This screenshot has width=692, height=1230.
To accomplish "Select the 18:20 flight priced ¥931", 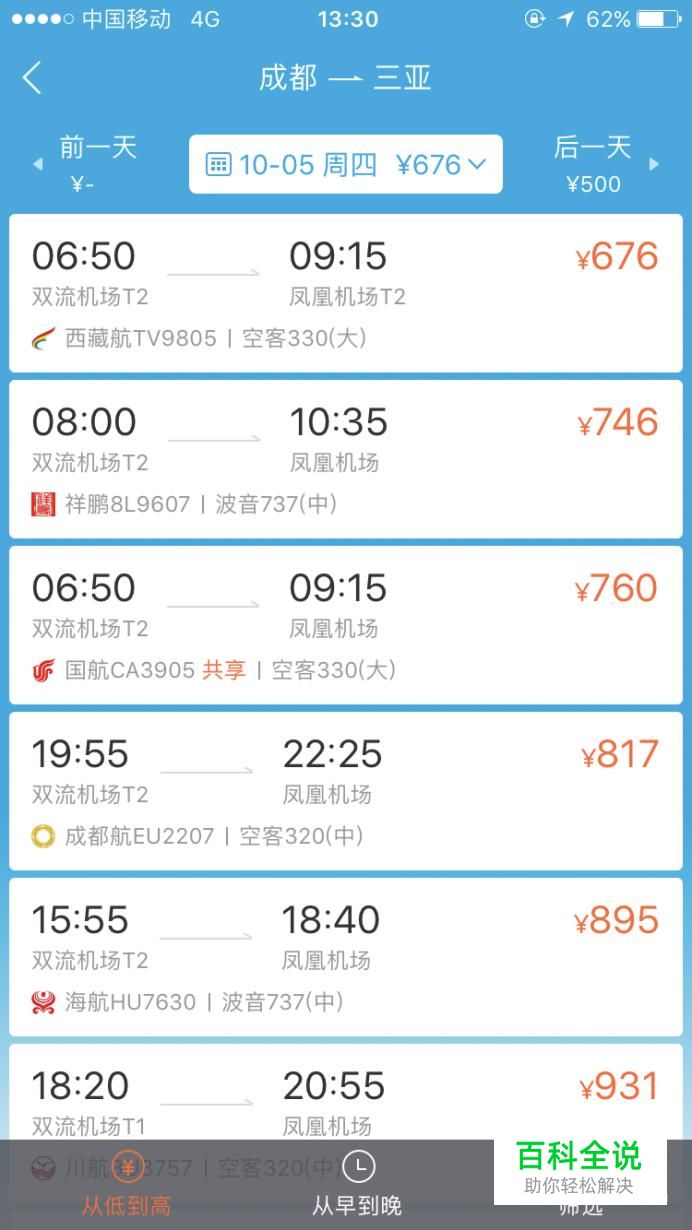I will [346, 1092].
